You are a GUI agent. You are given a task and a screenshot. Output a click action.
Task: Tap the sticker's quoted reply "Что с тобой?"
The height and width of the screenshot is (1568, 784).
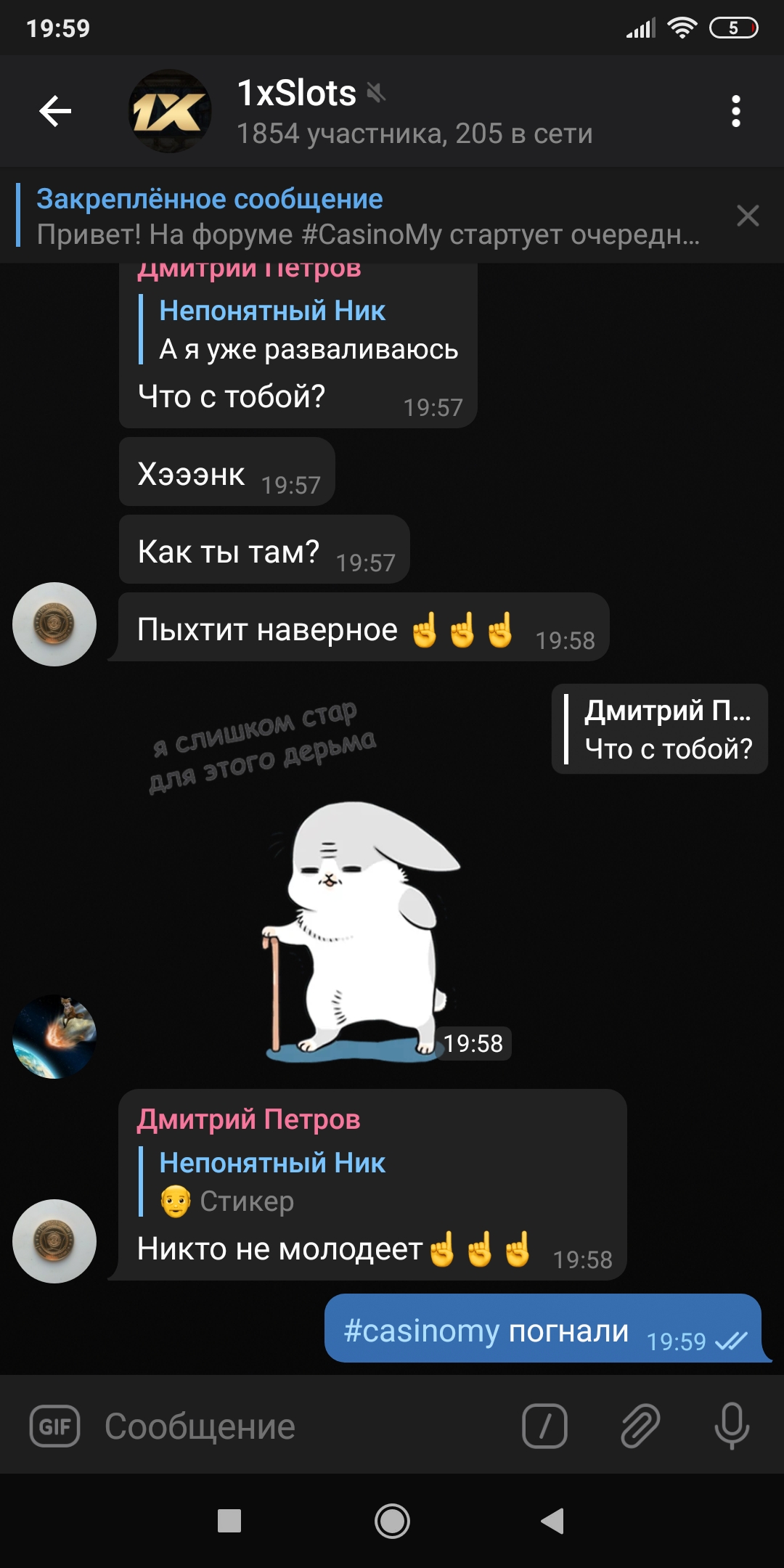660,729
